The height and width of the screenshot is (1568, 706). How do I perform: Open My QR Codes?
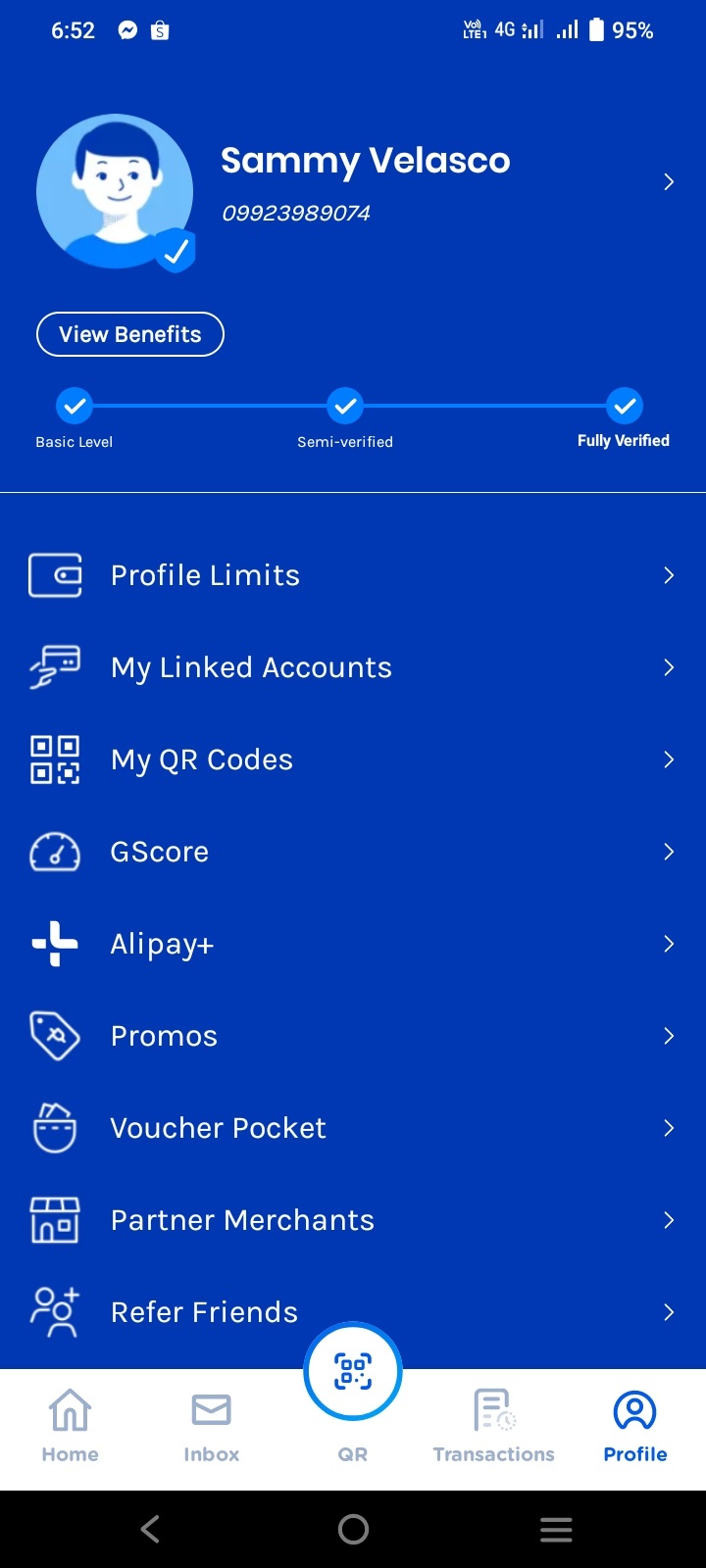(353, 759)
